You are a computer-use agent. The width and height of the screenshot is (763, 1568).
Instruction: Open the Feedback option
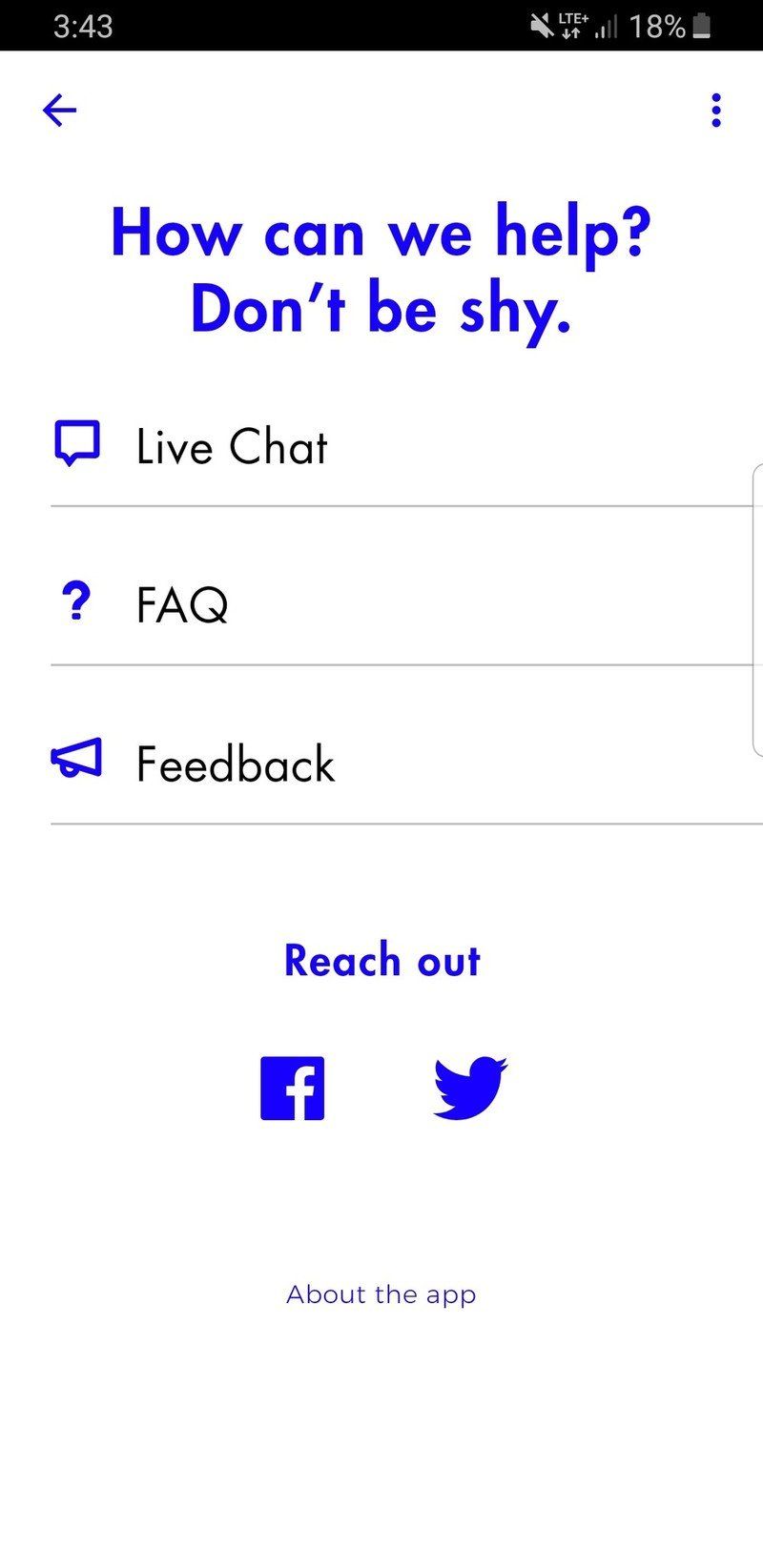pos(235,764)
